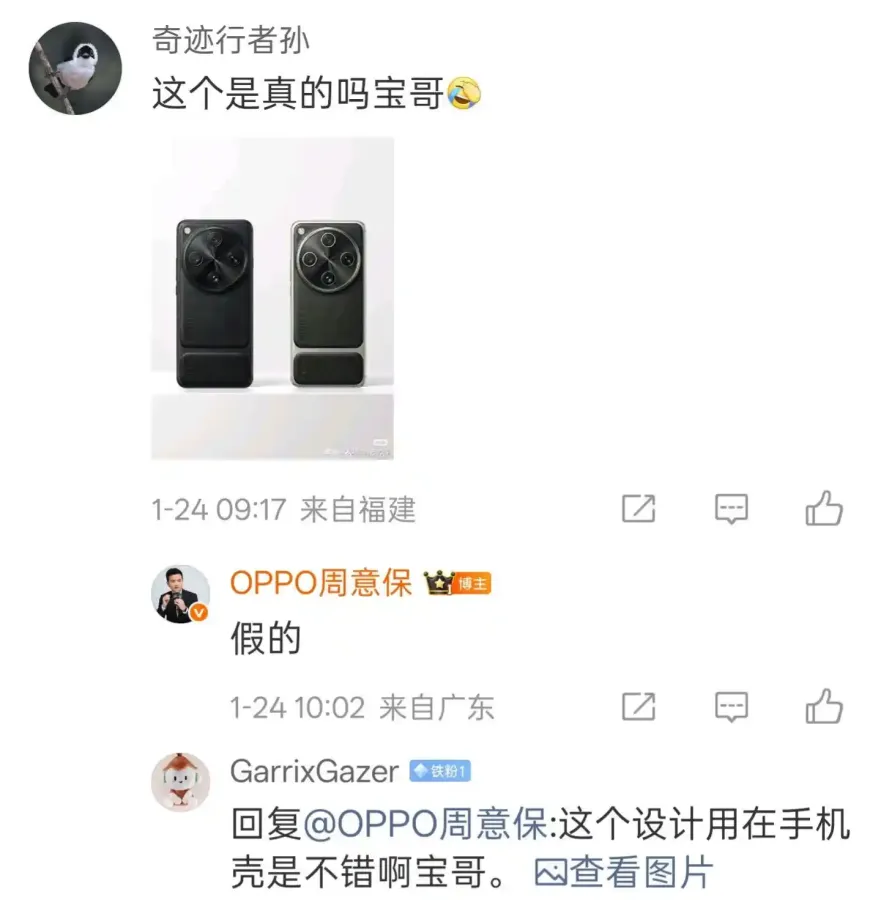
Task: Open OPPO周意保's profile name
Action: tap(320, 583)
